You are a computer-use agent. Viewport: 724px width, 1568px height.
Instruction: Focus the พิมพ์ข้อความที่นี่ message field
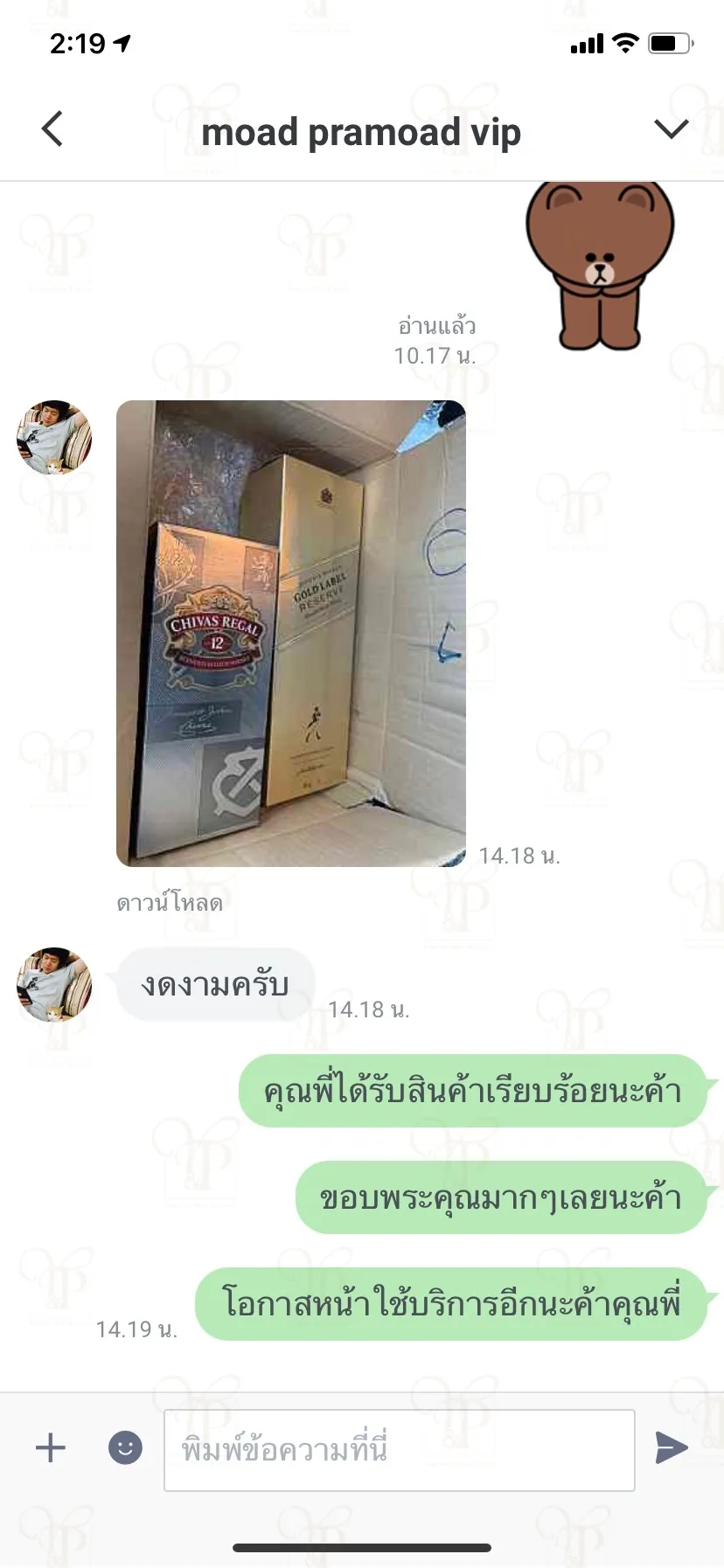(400, 1450)
